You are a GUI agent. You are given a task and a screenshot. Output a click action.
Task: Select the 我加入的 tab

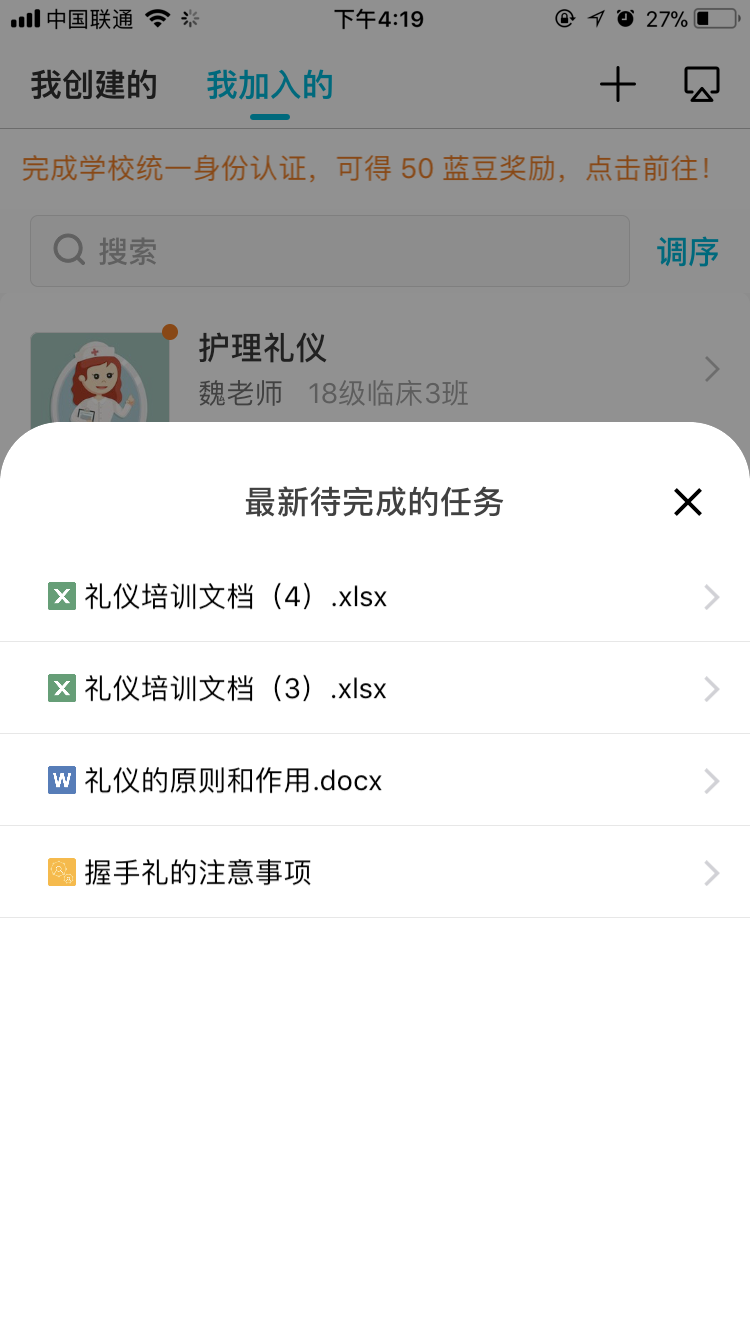pos(270,86)
